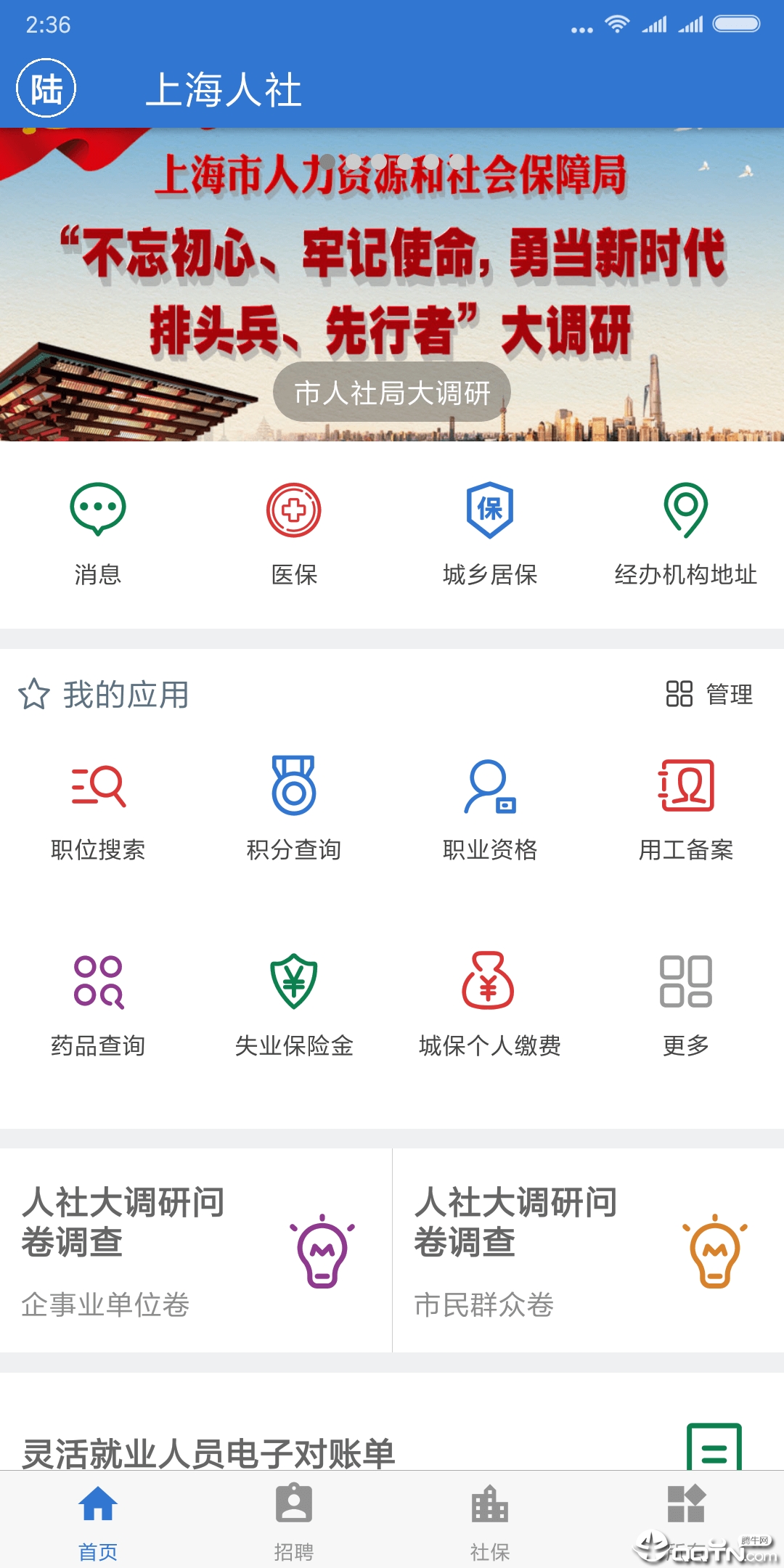The image size is (784, 1568).
Task: Open the 市人社局大调研 banner
Action: click(x=391, y=391)
